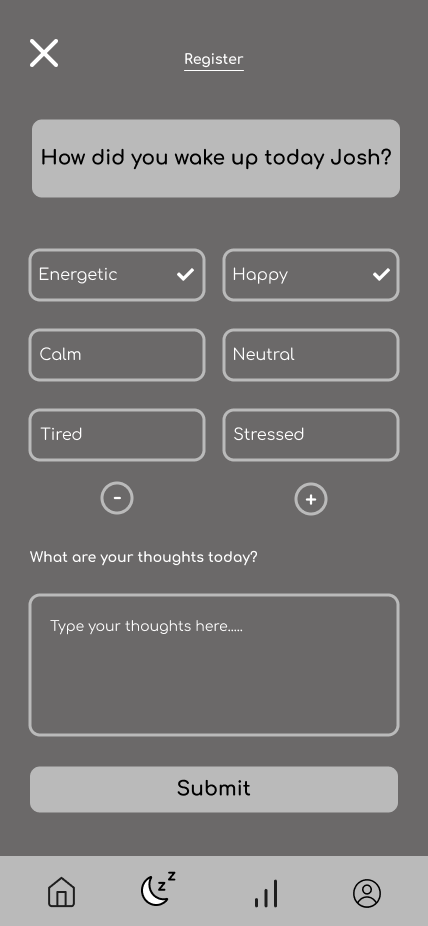Focus the thoughts text field

pyautogui.click(x=214, y=665)
